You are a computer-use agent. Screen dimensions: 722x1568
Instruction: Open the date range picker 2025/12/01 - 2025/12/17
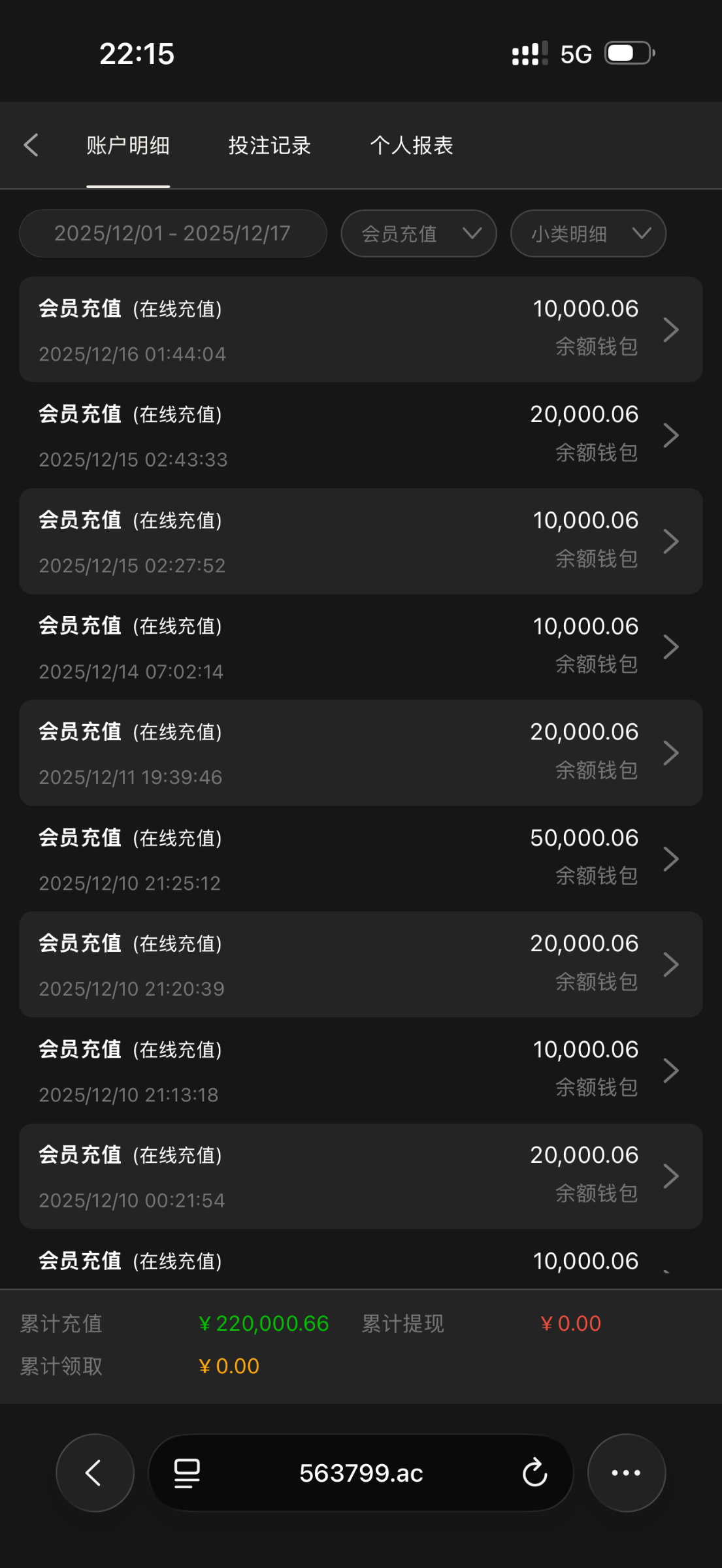(172, 233)
